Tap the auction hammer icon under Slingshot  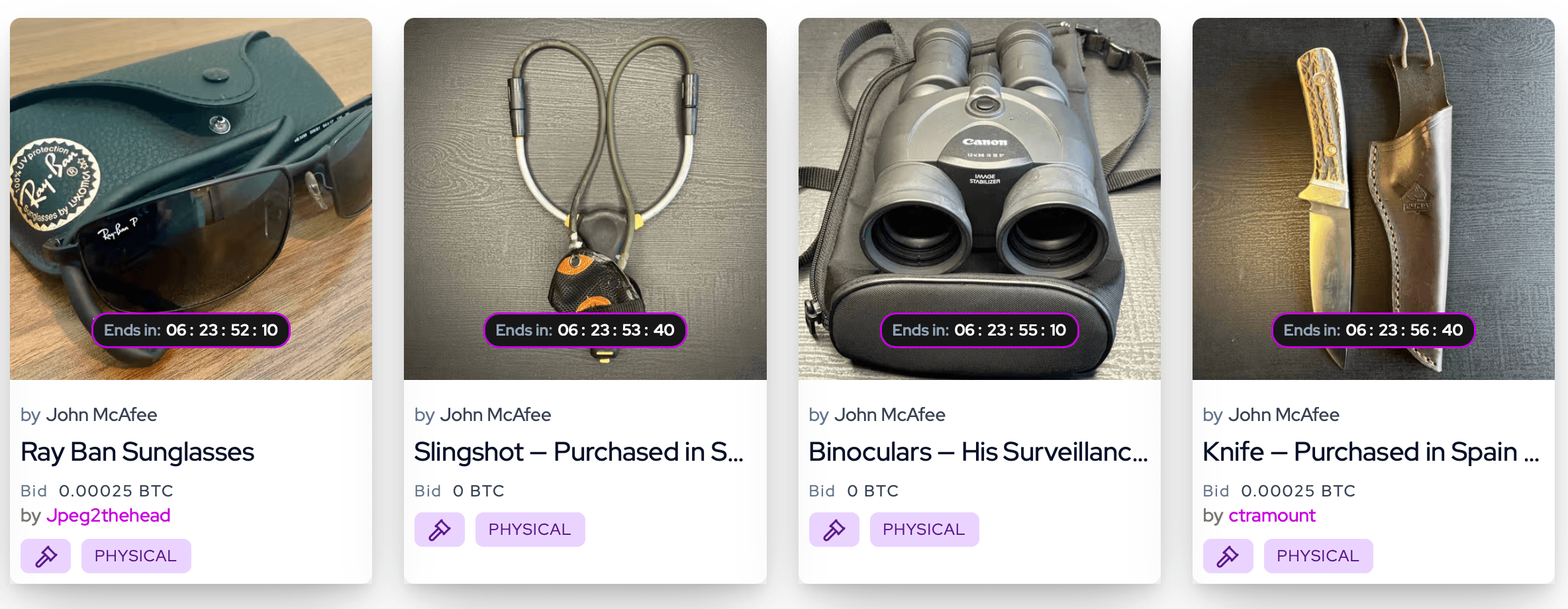[440, 530]
